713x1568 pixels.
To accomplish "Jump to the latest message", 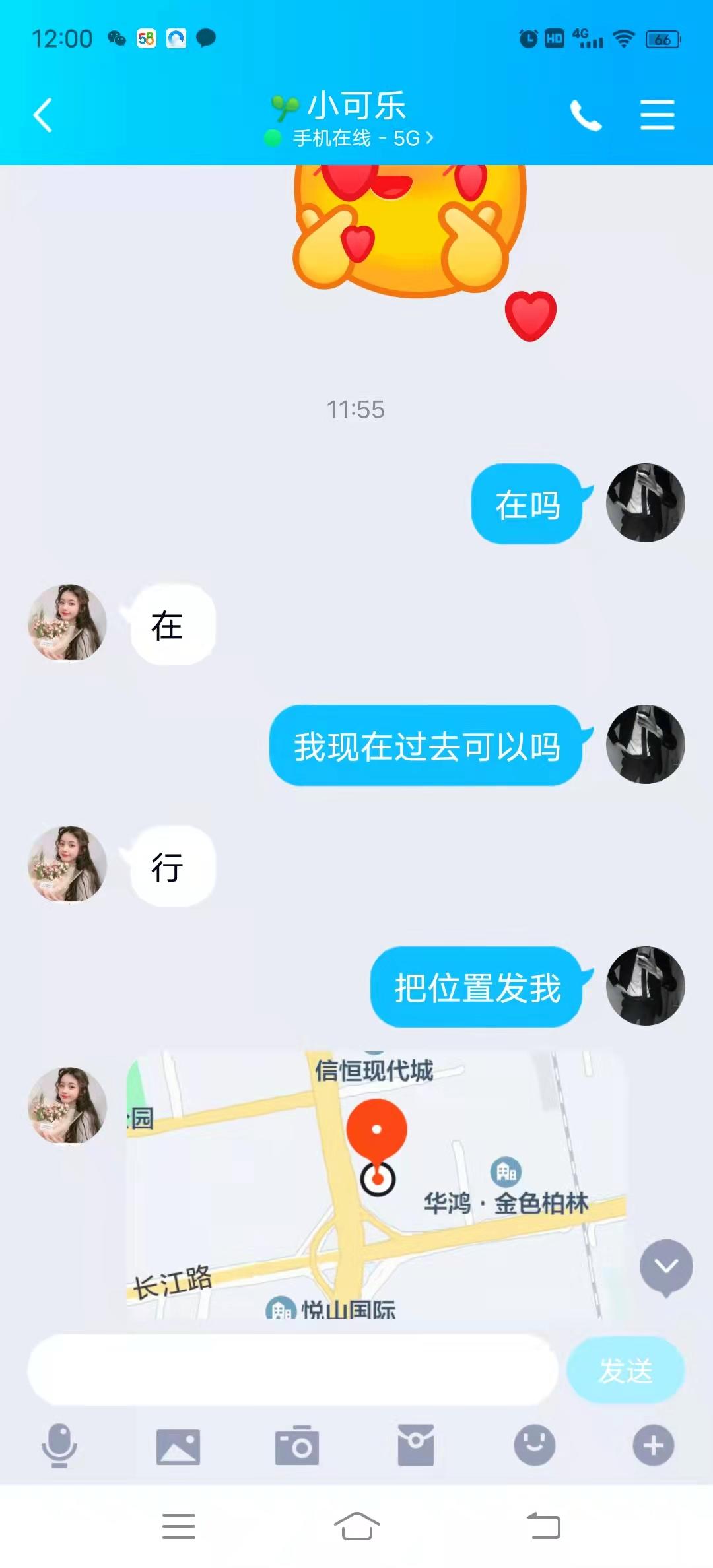I will point(665,1266).
